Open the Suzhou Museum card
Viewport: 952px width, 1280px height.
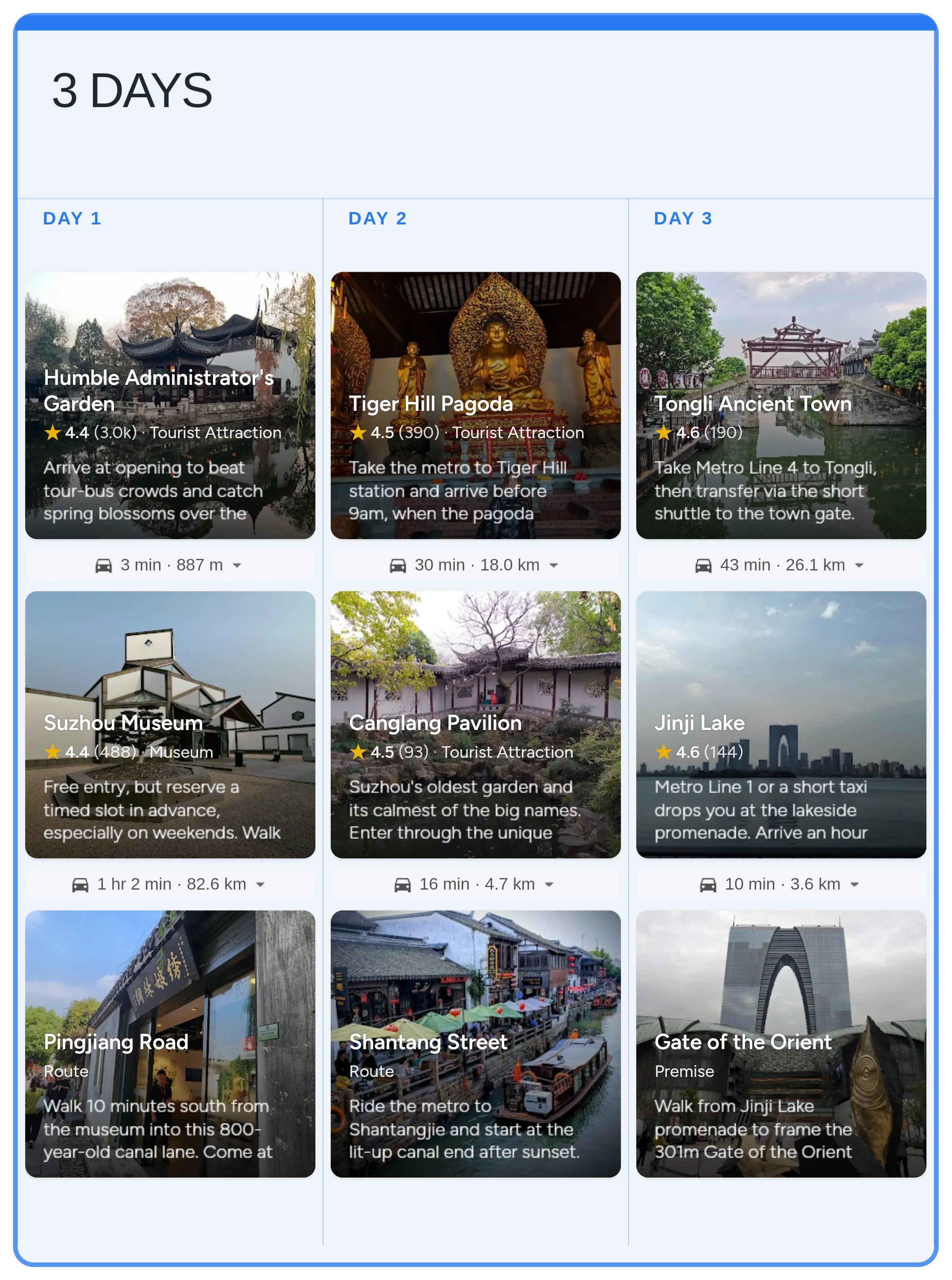coord(170,724)
